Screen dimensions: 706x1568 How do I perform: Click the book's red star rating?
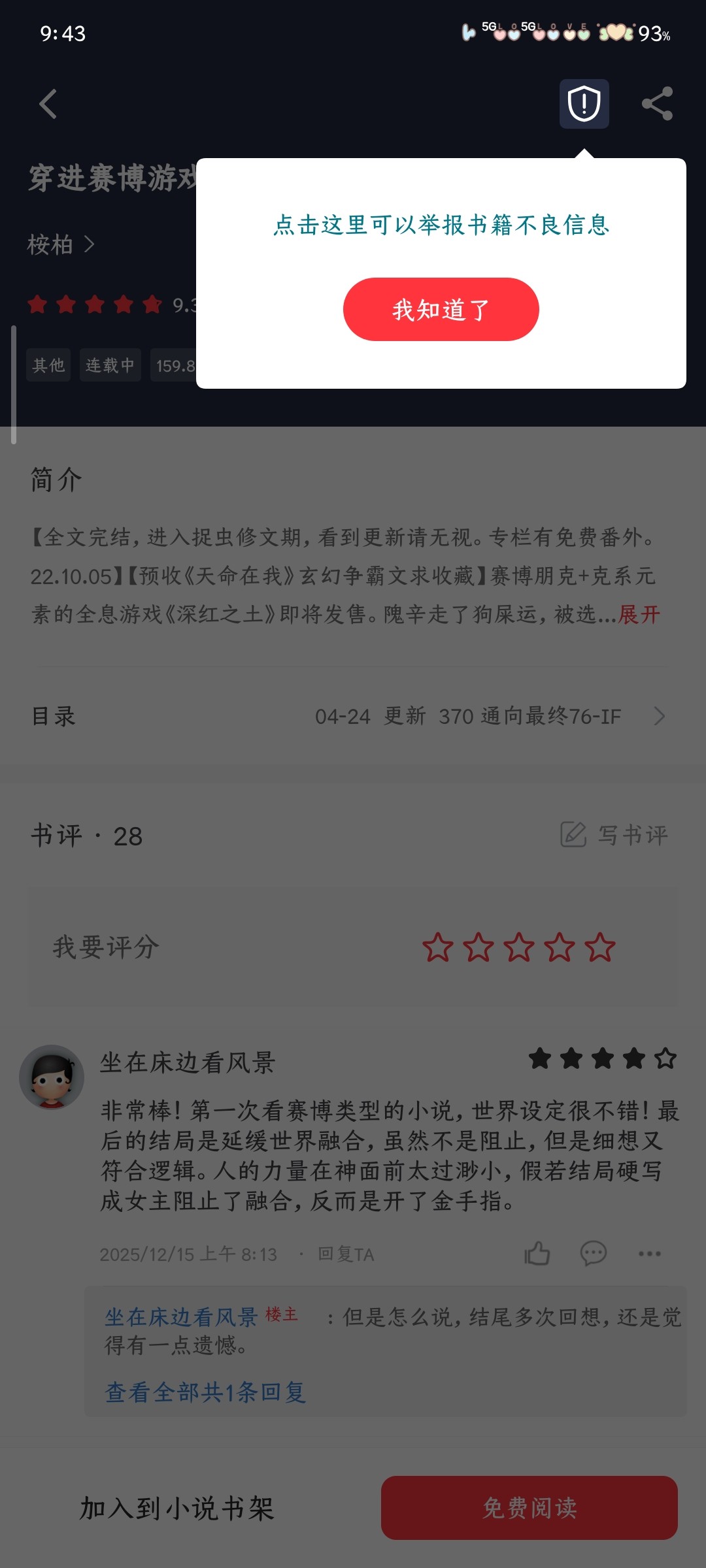pos(95,304)
